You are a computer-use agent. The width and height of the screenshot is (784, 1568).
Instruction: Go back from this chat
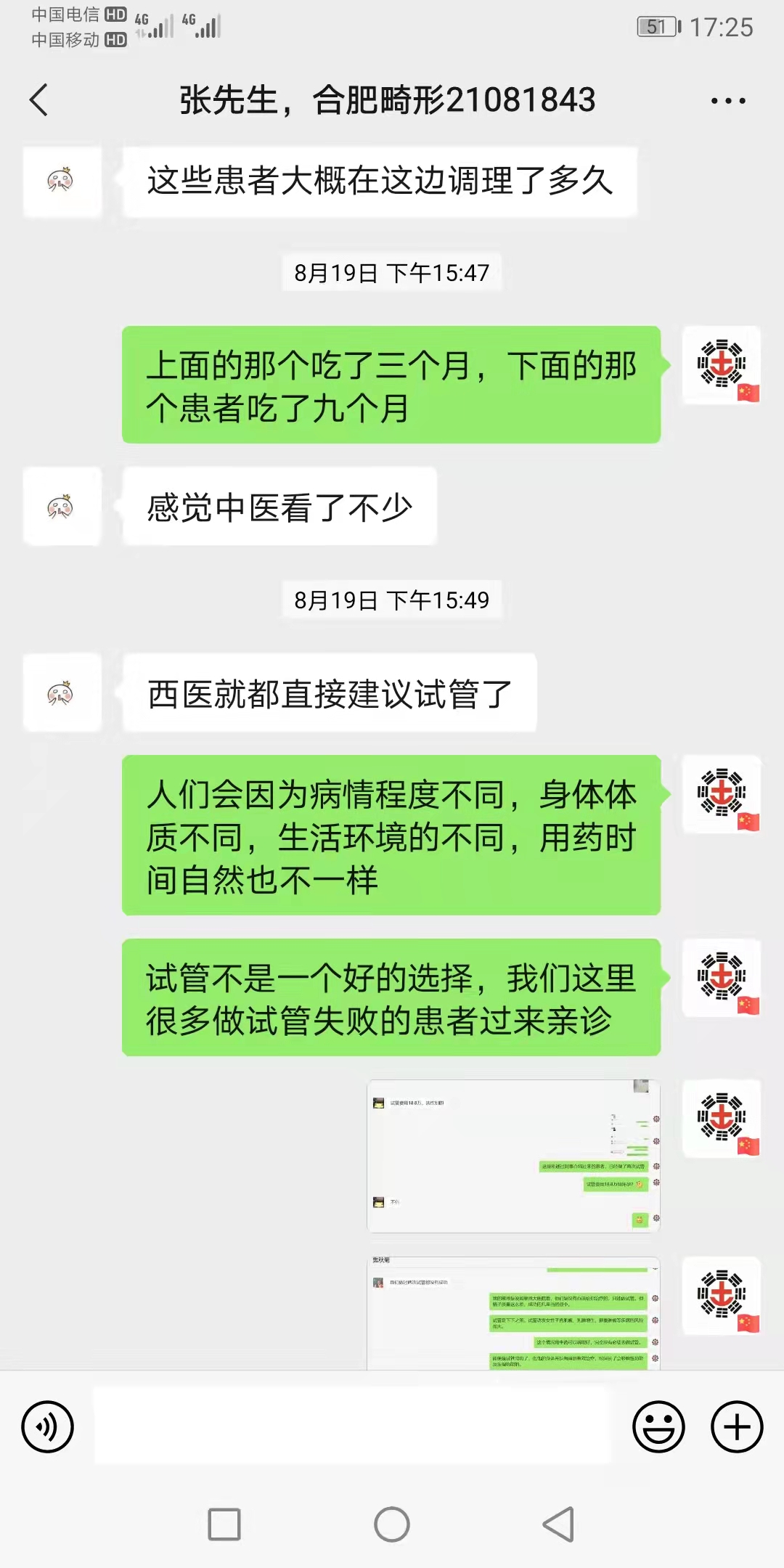[39, 100]
